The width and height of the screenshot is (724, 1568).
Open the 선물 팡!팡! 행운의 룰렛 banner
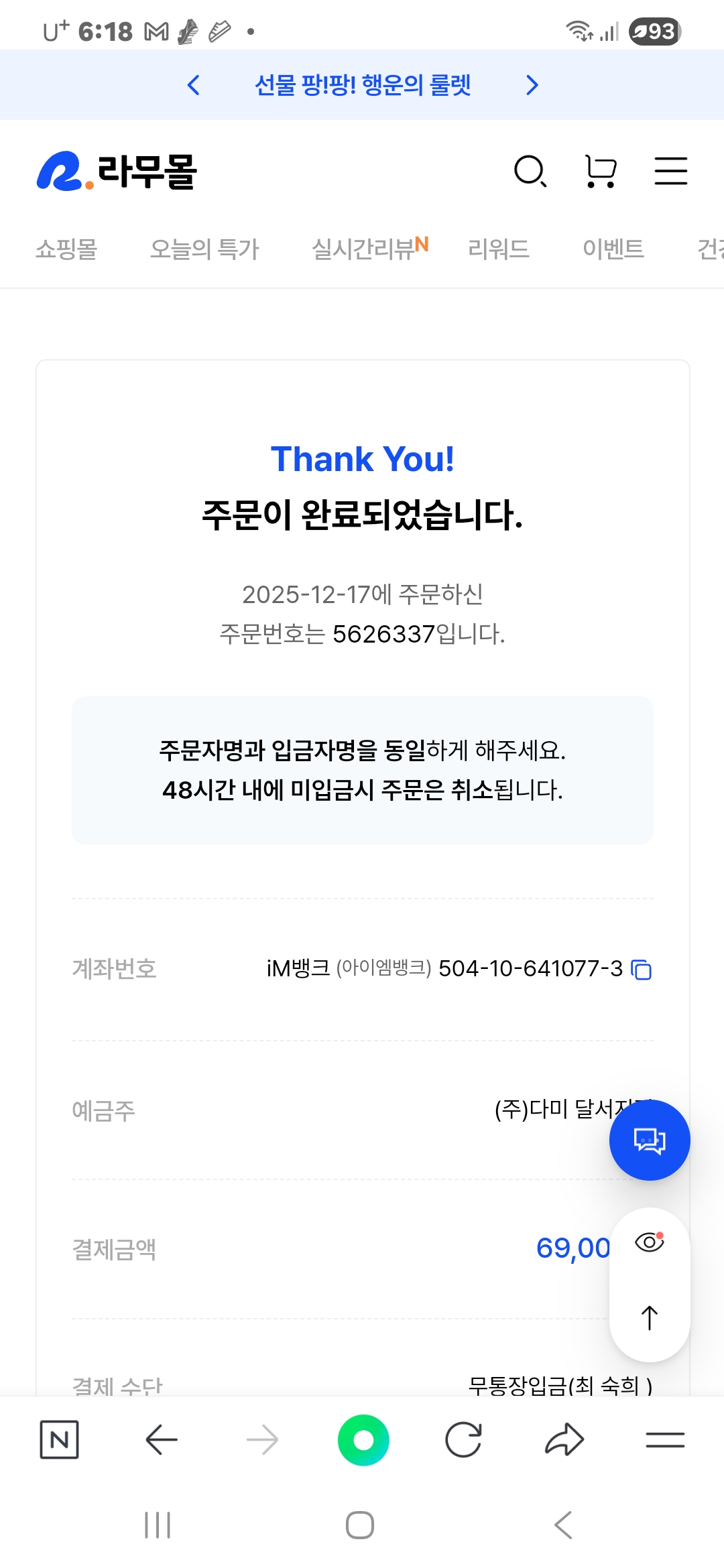click(x=362, y=85)
